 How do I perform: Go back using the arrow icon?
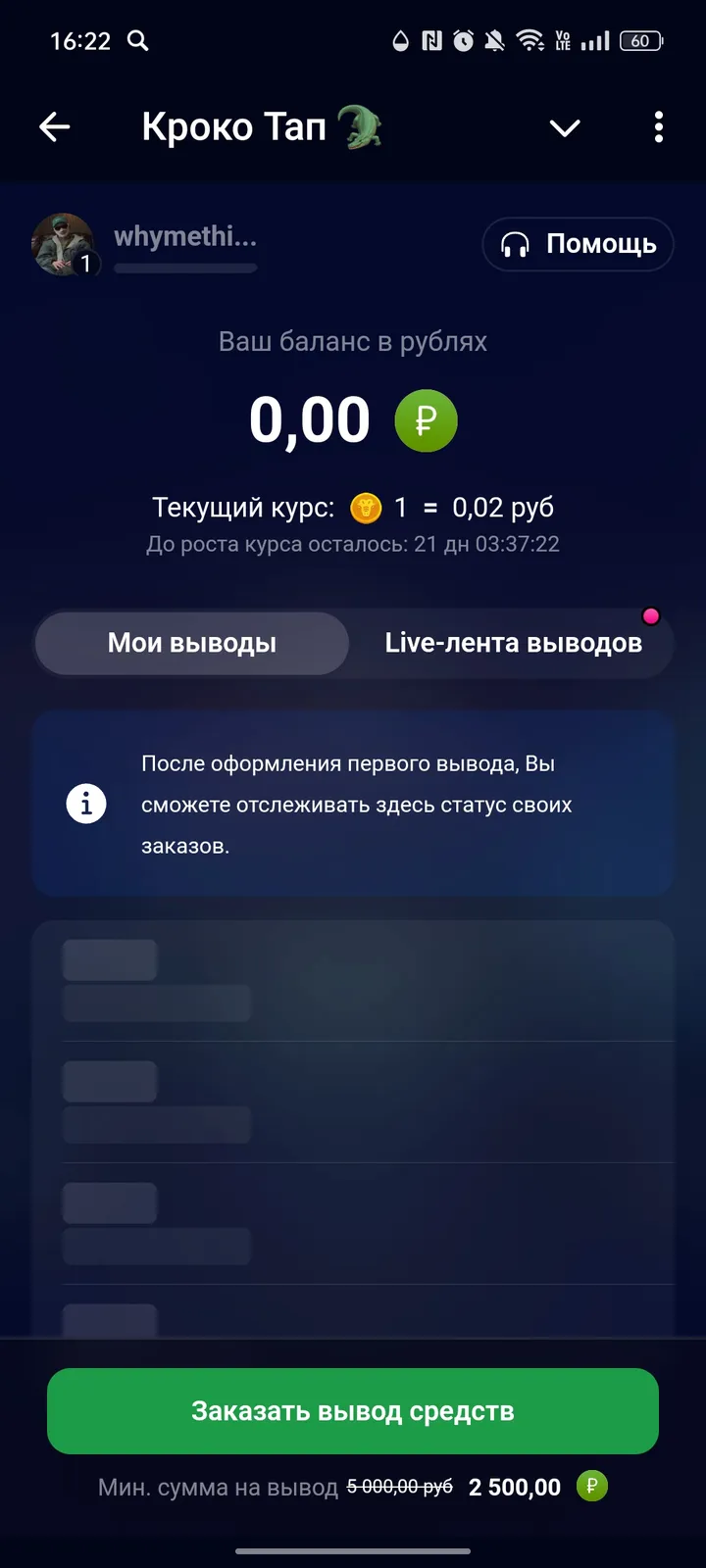pyautogui.click(x=55, y=127)
